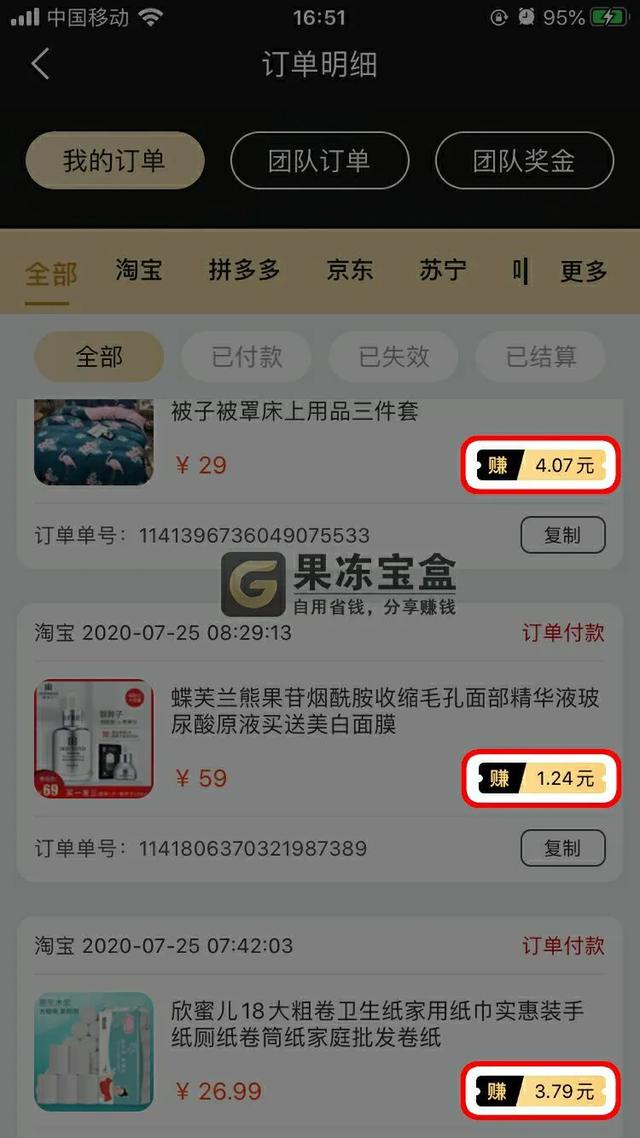
Task: Open the 床上用品三件套 bedding order
Action: click(x=293, y=411)
